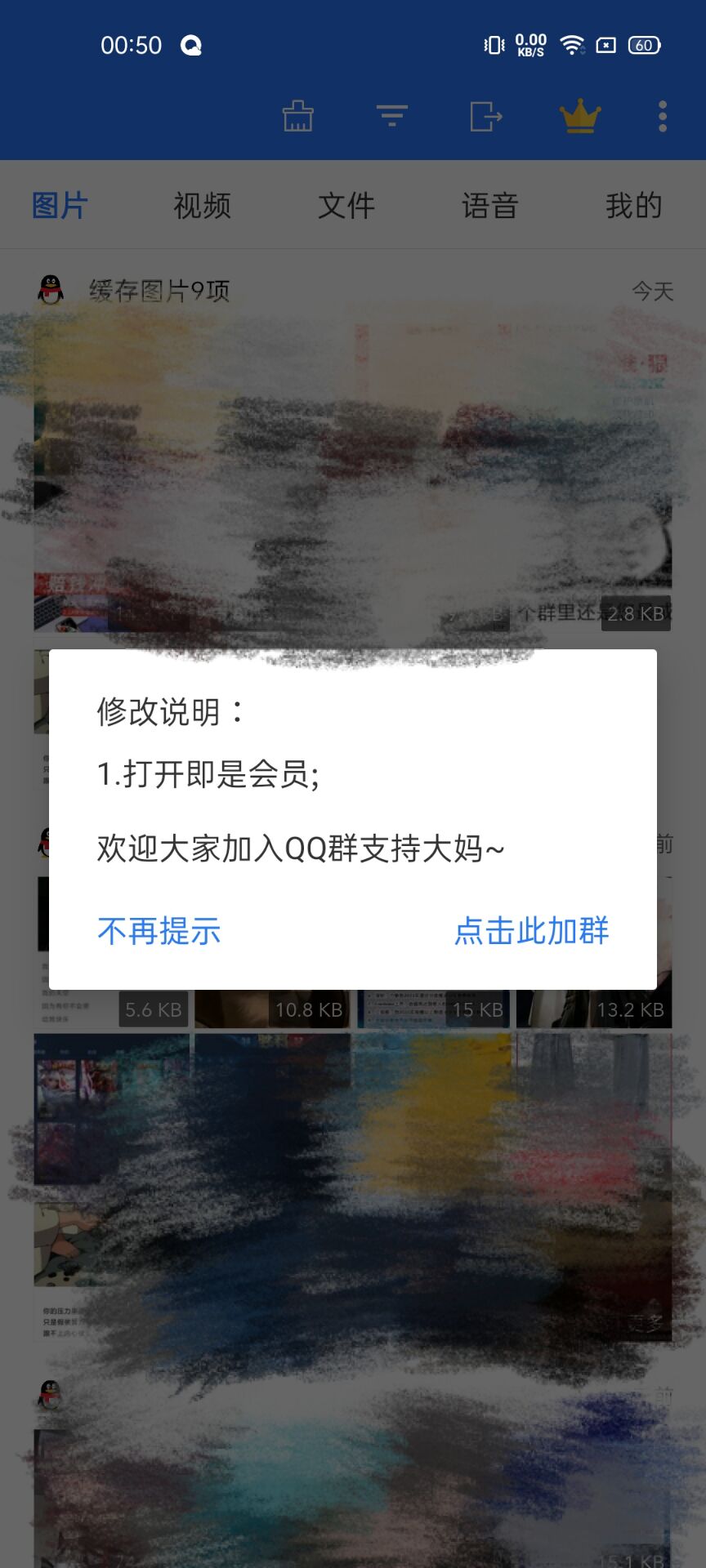Open the filter/sort icon

point(392,117)
